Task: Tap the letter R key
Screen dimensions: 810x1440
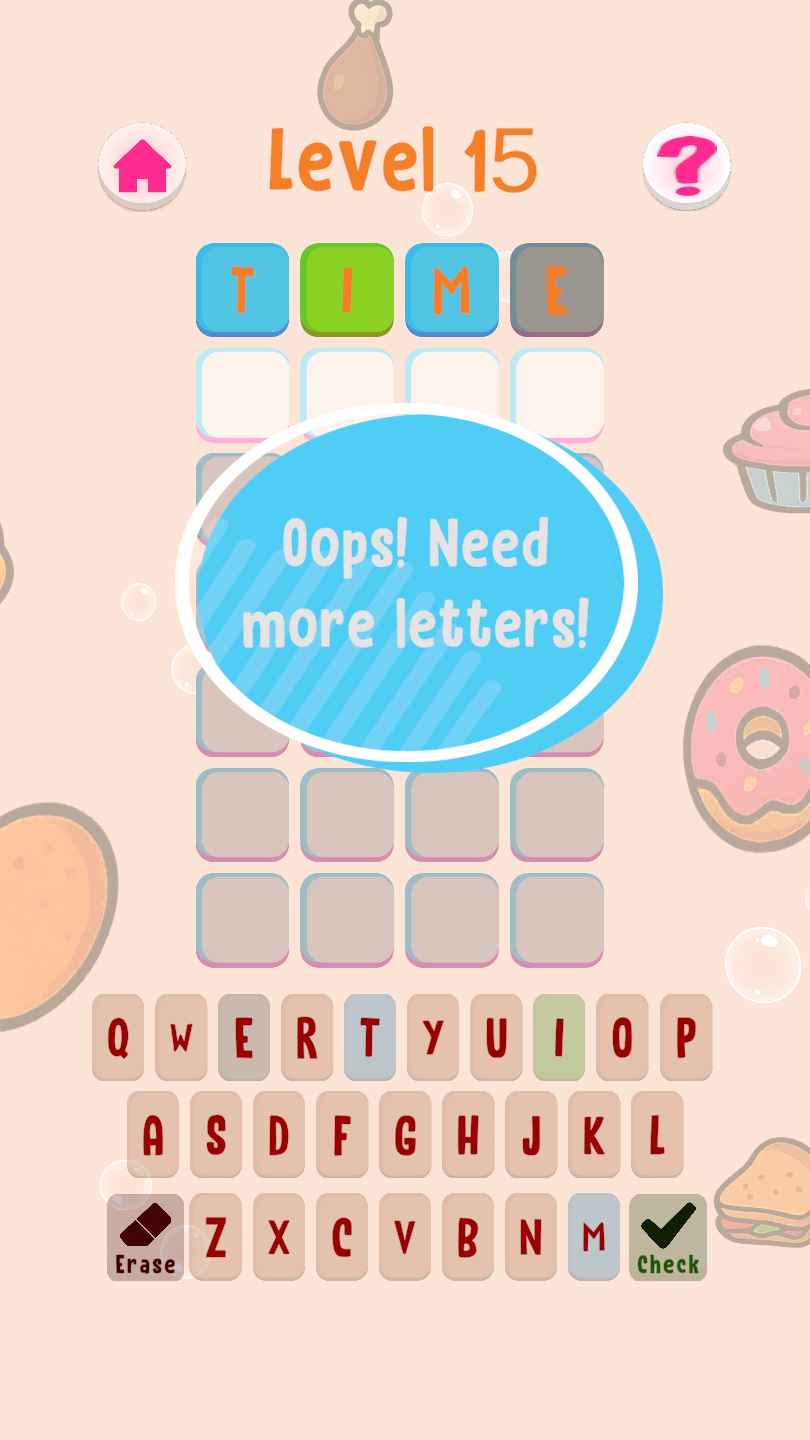Action: pos(307,1038)
